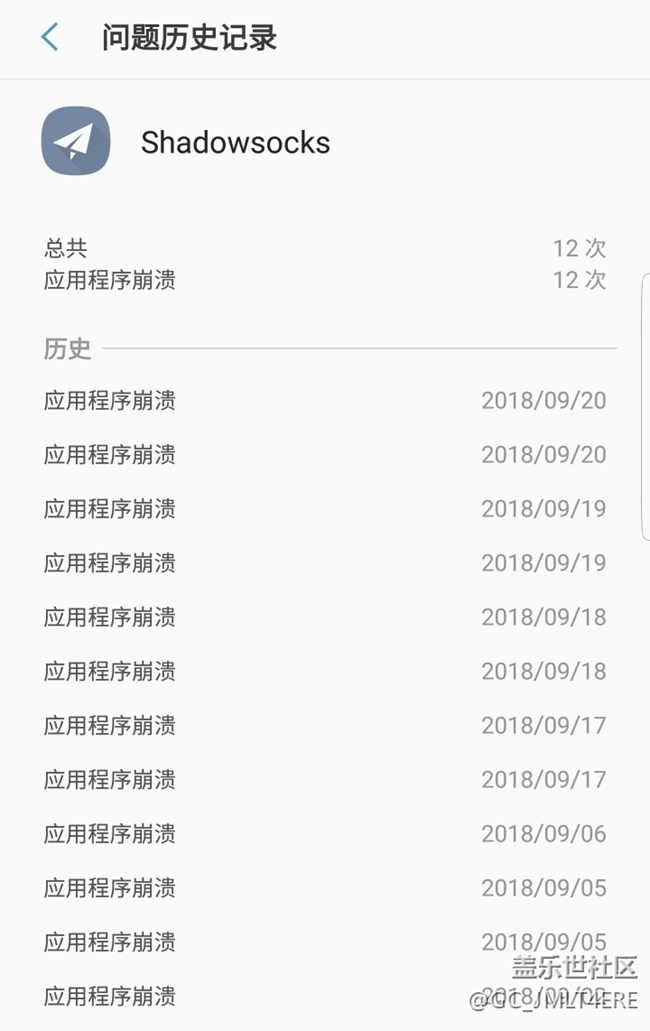Go back from the issue history page
The width and height of the screenshot is (650, 1031).
click(x=50, y=38)
